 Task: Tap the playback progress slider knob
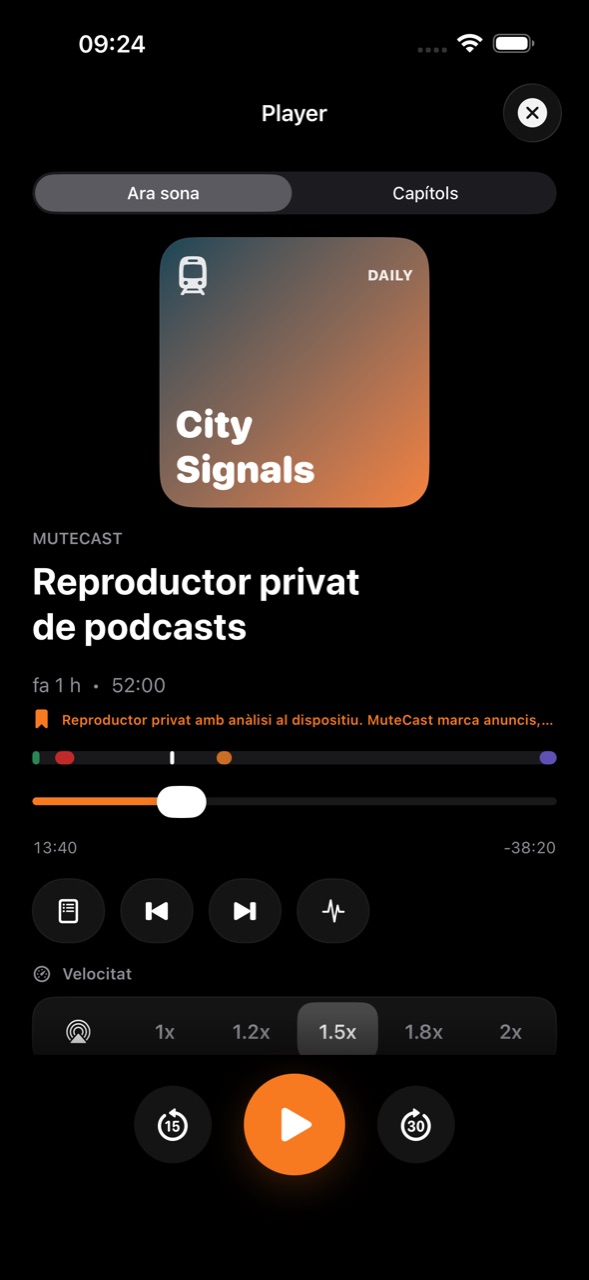[182, 802]
